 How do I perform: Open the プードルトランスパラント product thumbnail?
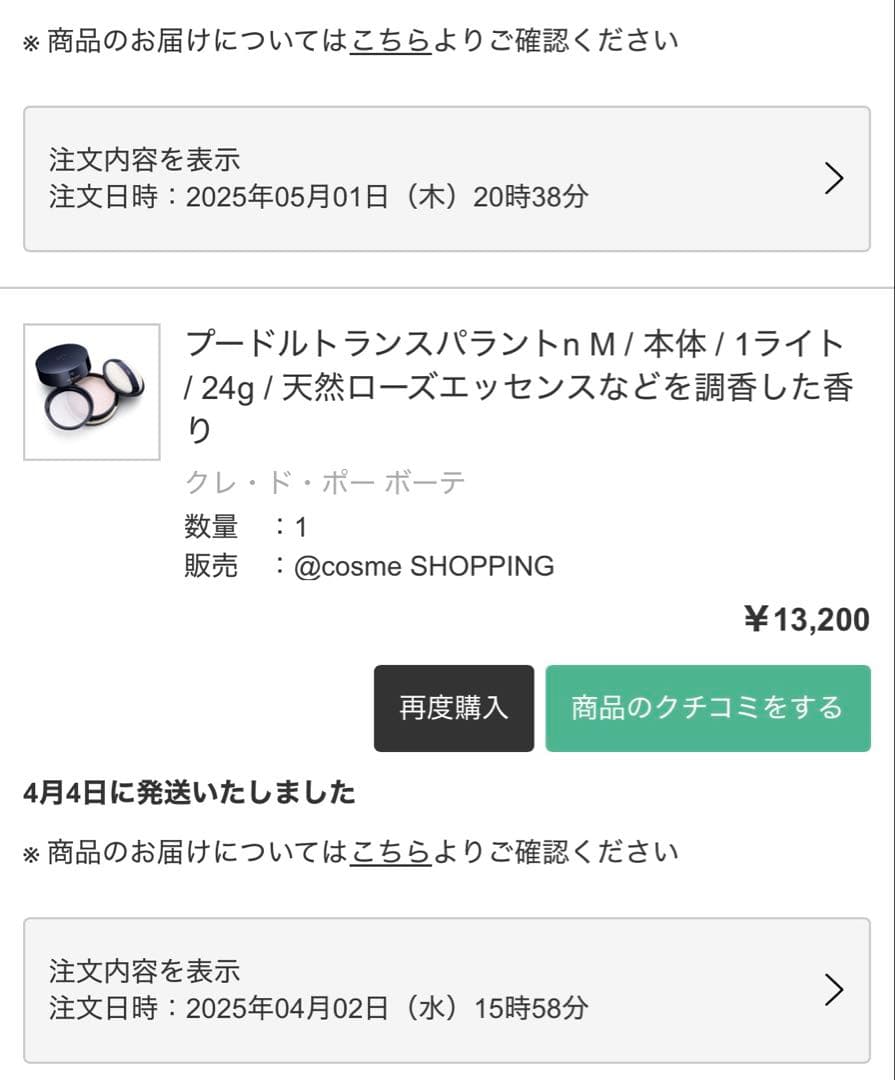[x=92, y=392]
